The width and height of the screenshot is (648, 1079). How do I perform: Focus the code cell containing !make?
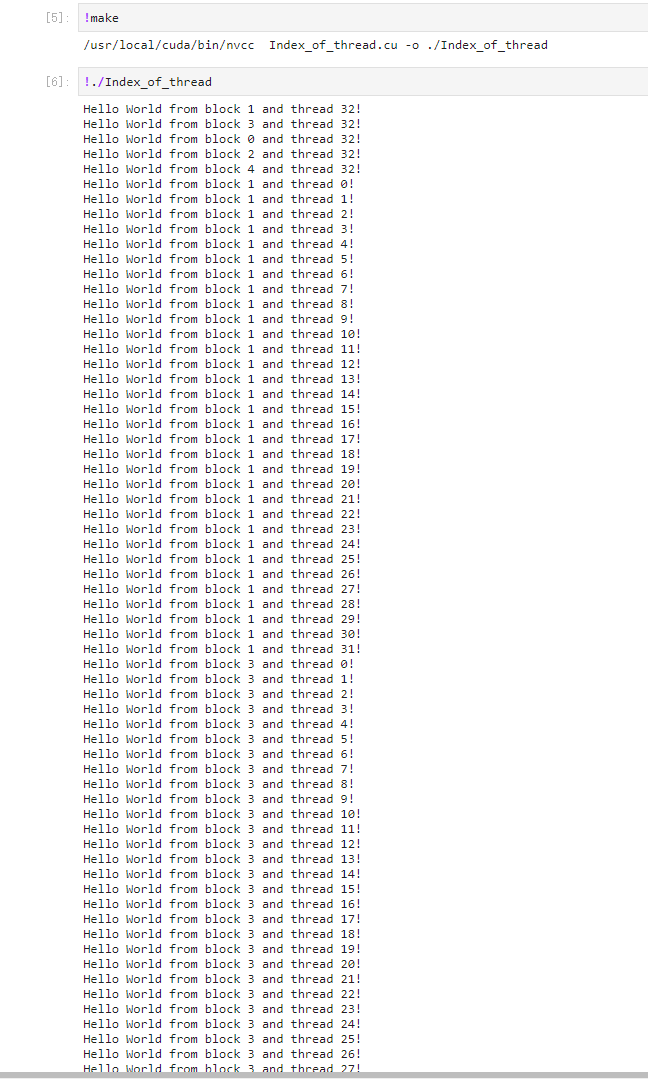point(363,18)
